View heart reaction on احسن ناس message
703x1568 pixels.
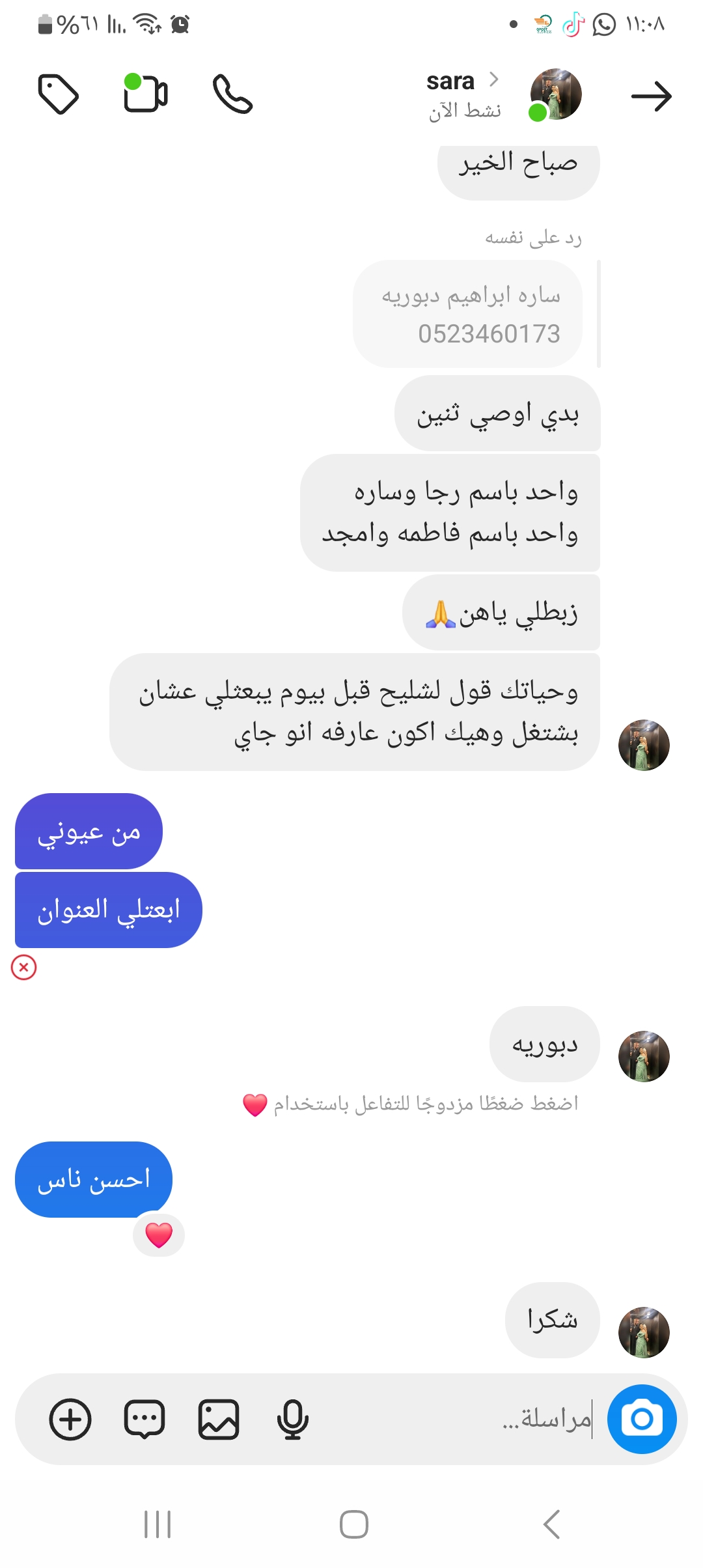pyautogui.click(x=159, y=1235)
